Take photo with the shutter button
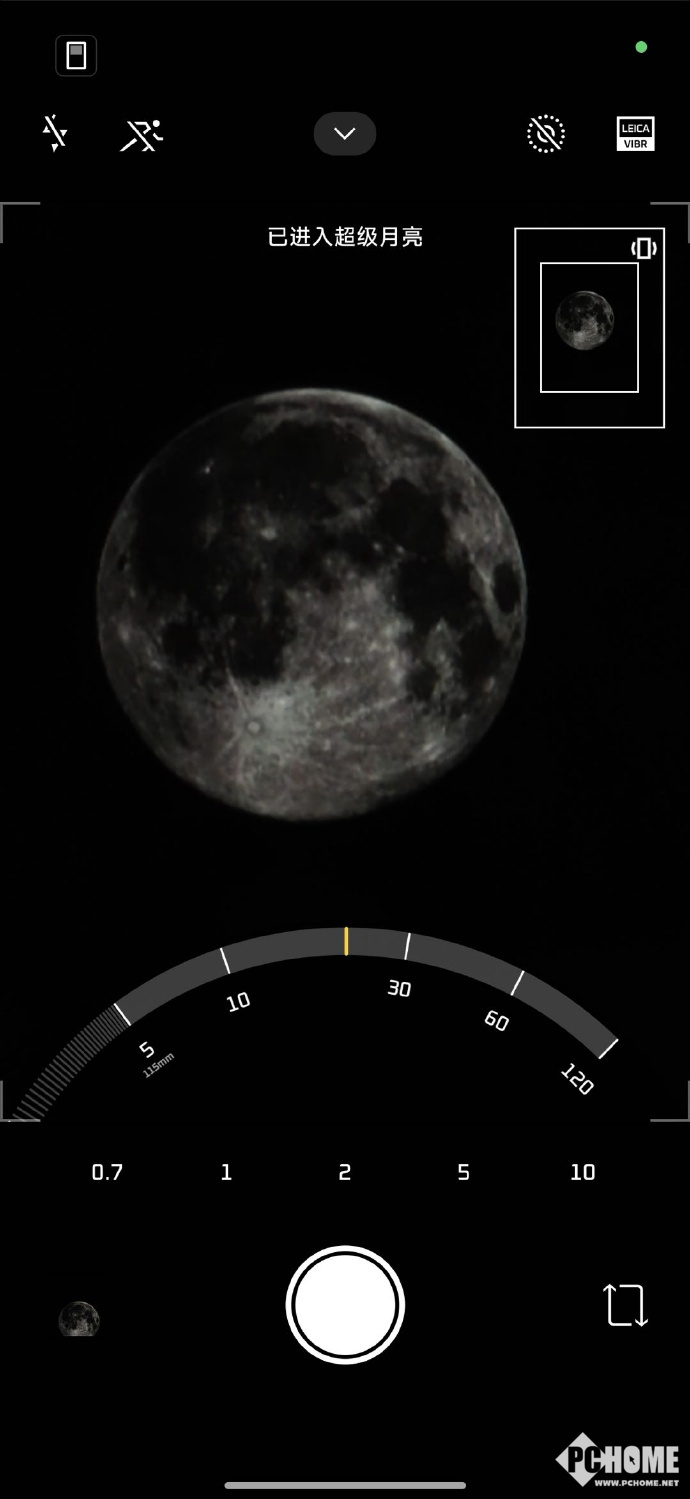 345,1305
